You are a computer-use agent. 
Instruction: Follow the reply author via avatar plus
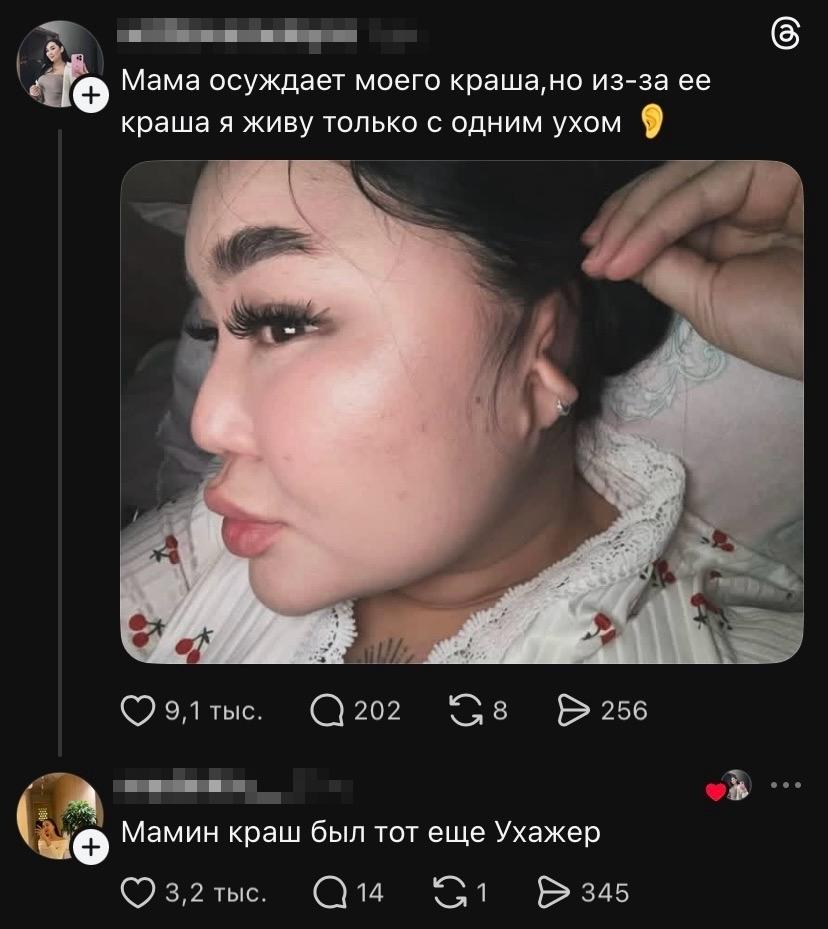point(91,848)
